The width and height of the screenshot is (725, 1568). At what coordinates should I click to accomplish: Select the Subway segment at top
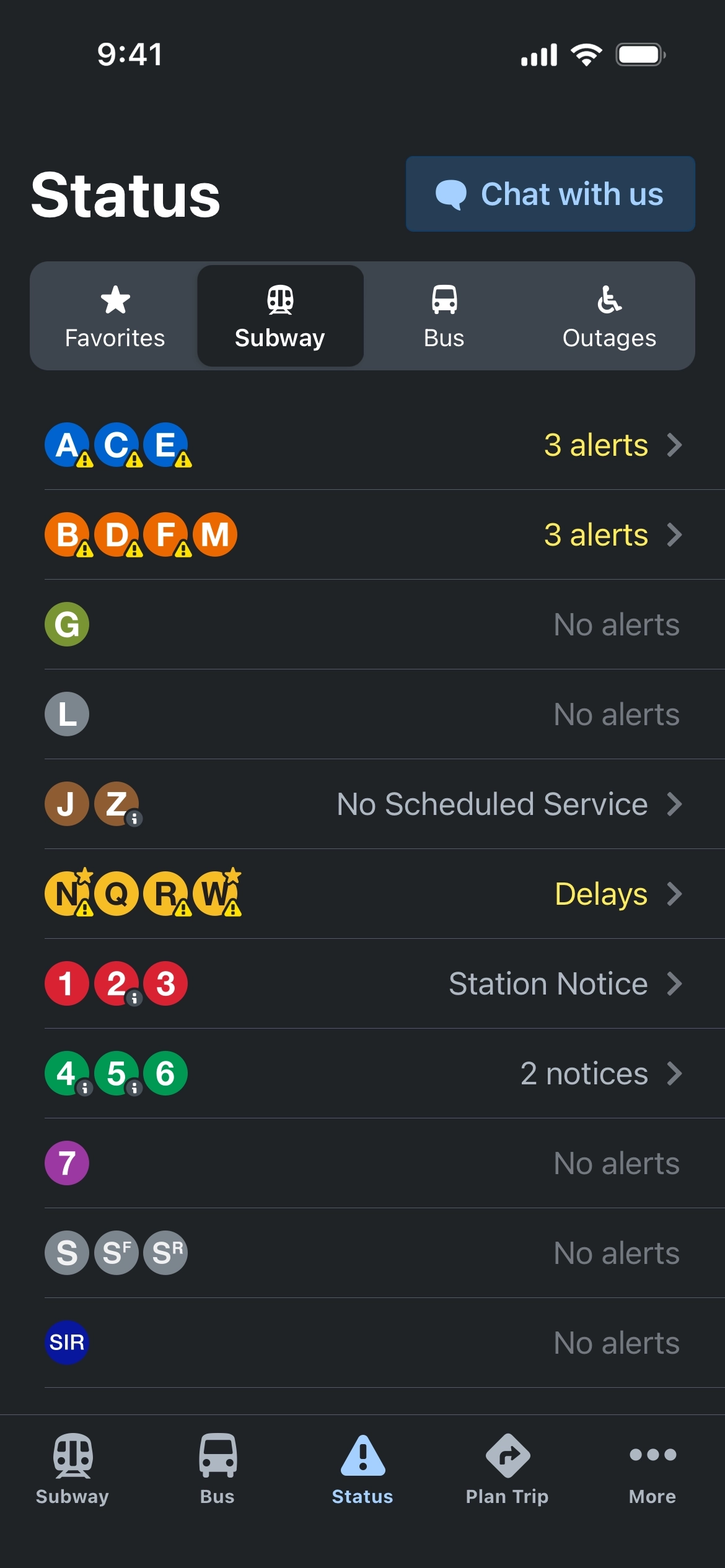pos(280,316)
